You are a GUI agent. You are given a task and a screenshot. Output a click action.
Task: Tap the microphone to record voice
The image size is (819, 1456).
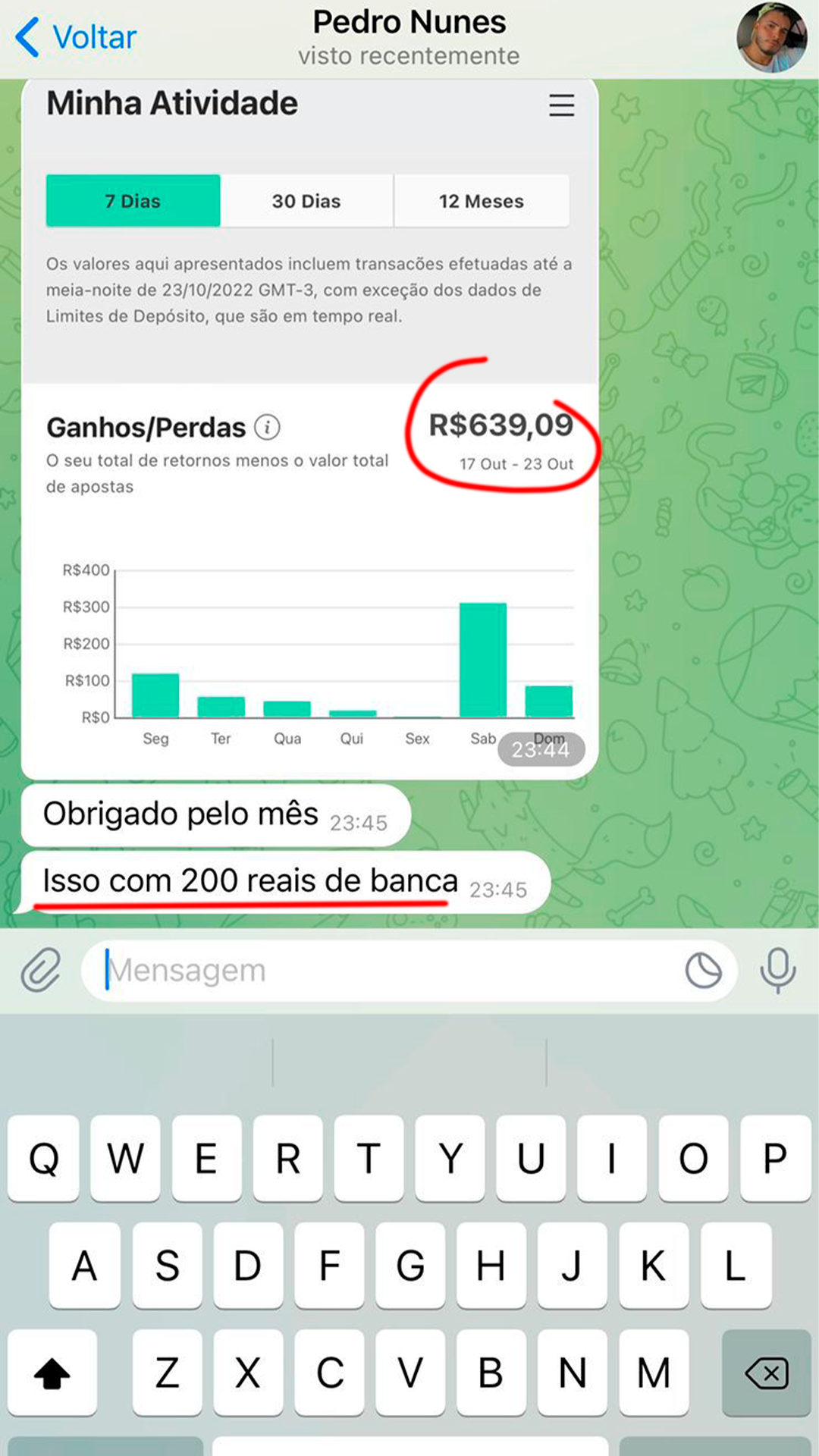[778, 970]
